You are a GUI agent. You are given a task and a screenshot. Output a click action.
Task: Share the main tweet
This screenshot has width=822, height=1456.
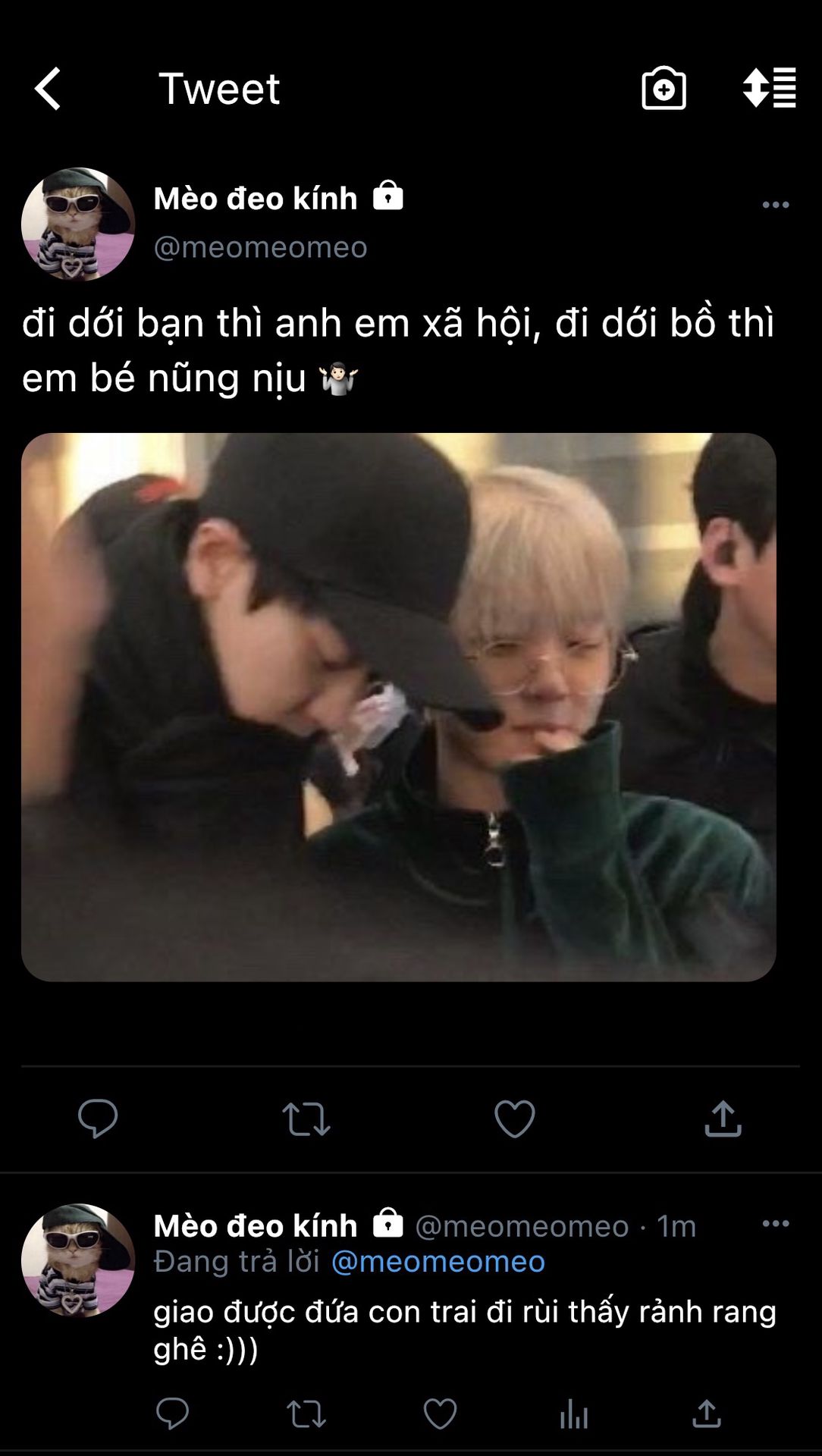tap(722, 1119)
